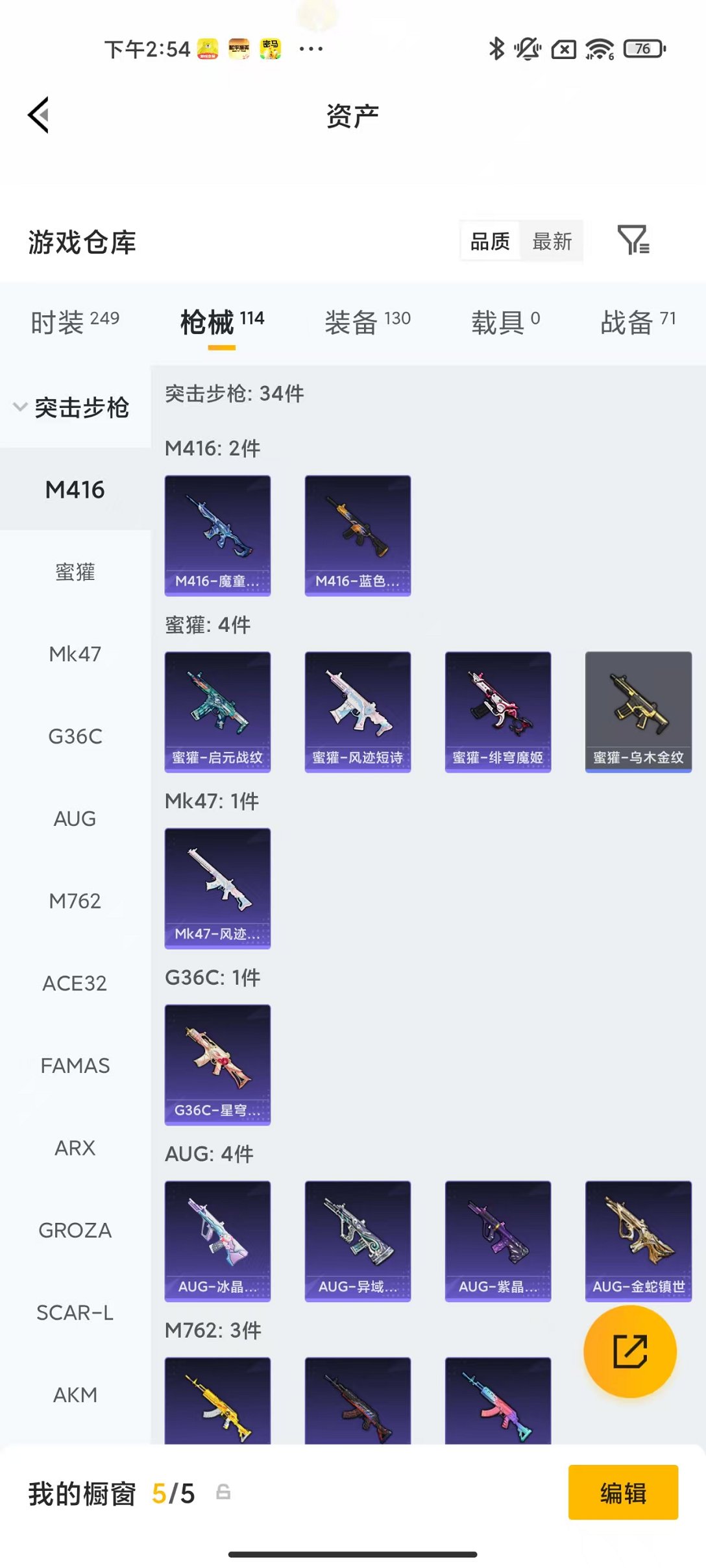This screenshot has width=706, height=1568.
Task: Open the G36C-星穹 skin tile
Action: [x=217, y=1064]
